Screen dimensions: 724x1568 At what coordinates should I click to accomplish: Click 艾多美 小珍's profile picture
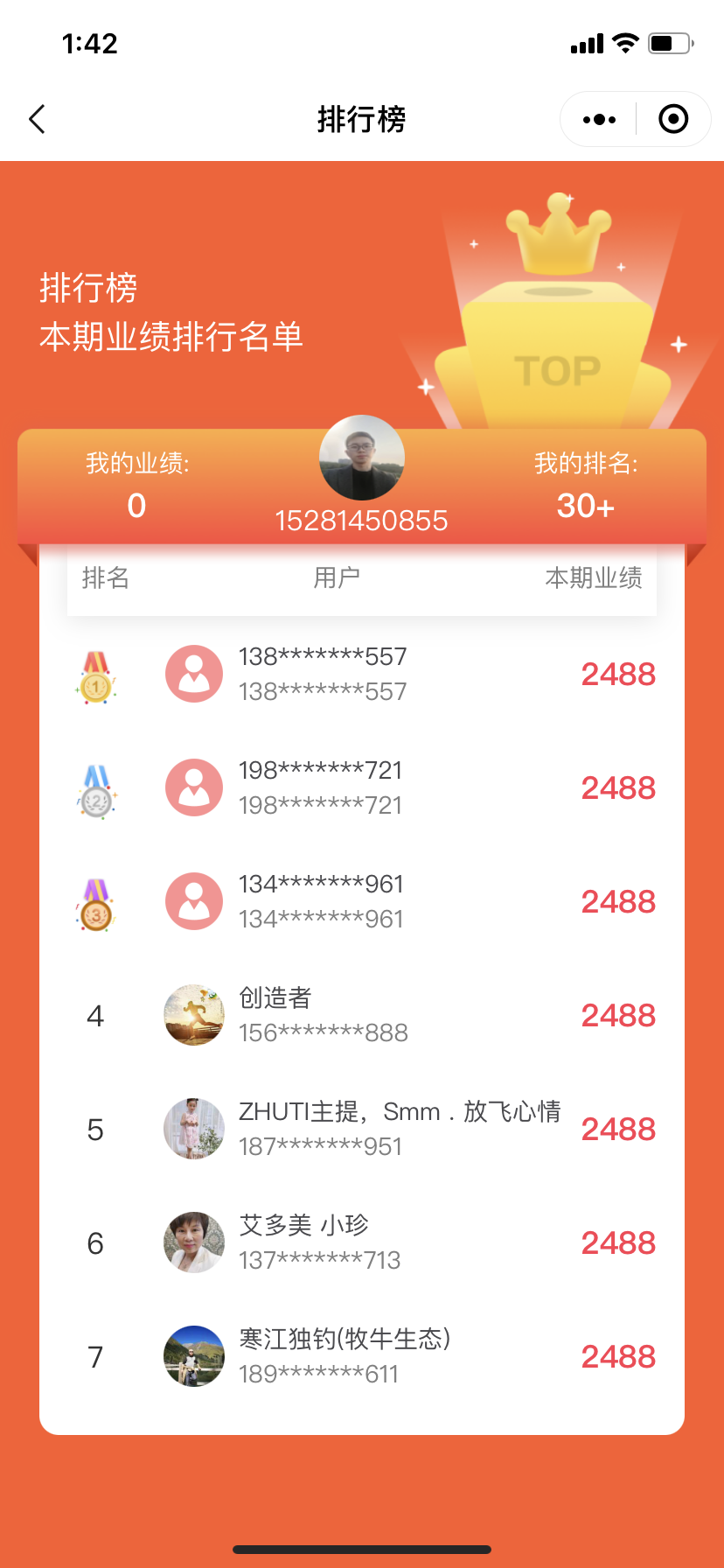193,1242
